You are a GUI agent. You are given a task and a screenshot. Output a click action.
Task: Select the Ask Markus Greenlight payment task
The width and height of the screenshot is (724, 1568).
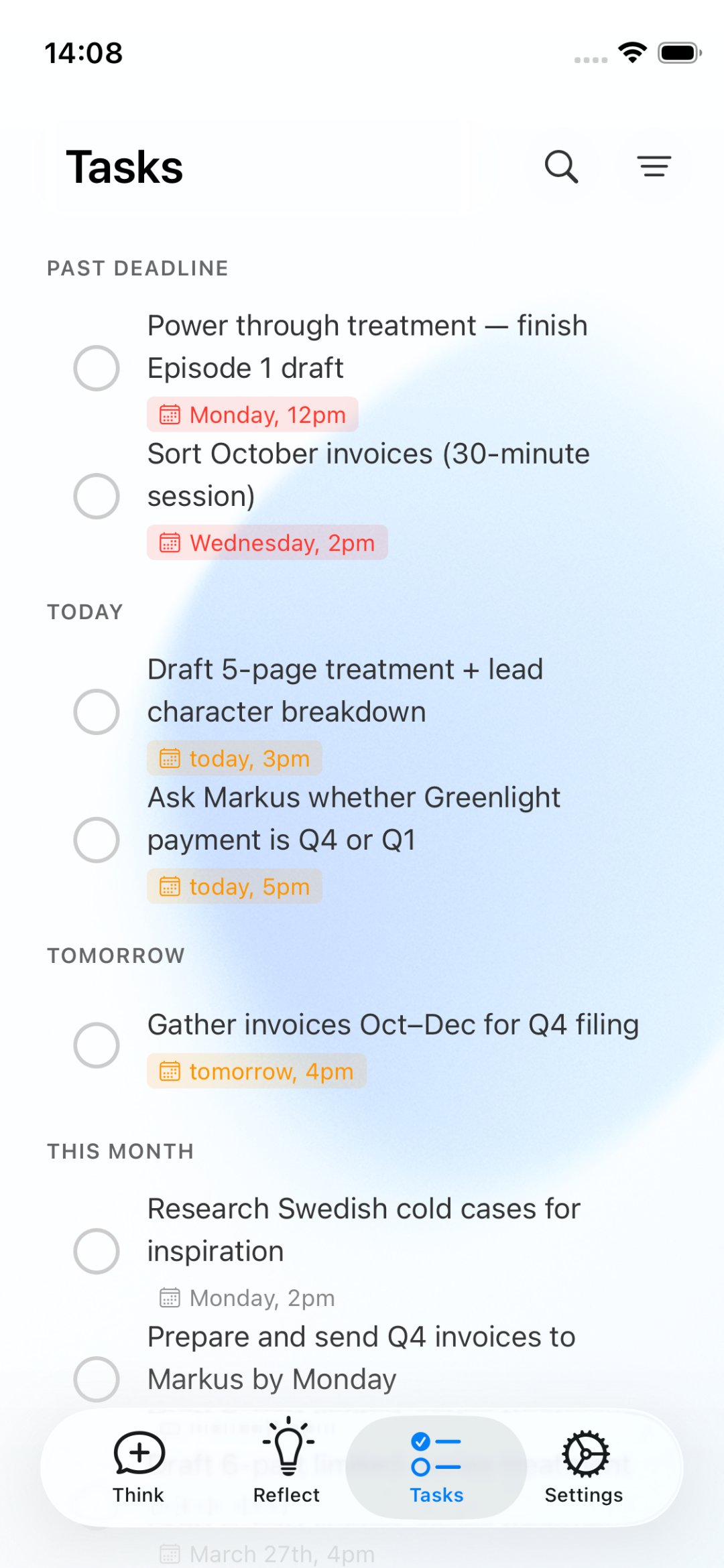(354, 818)
